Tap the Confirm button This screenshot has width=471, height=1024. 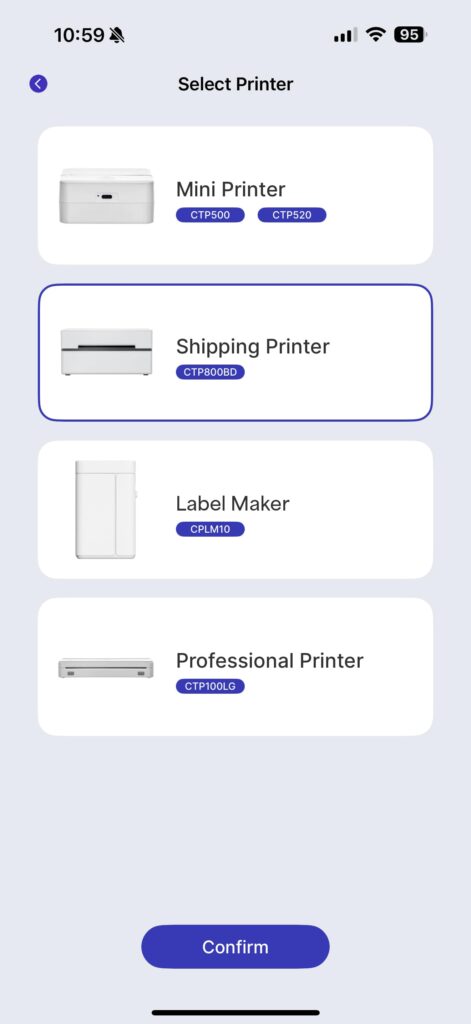click(235, 947)
